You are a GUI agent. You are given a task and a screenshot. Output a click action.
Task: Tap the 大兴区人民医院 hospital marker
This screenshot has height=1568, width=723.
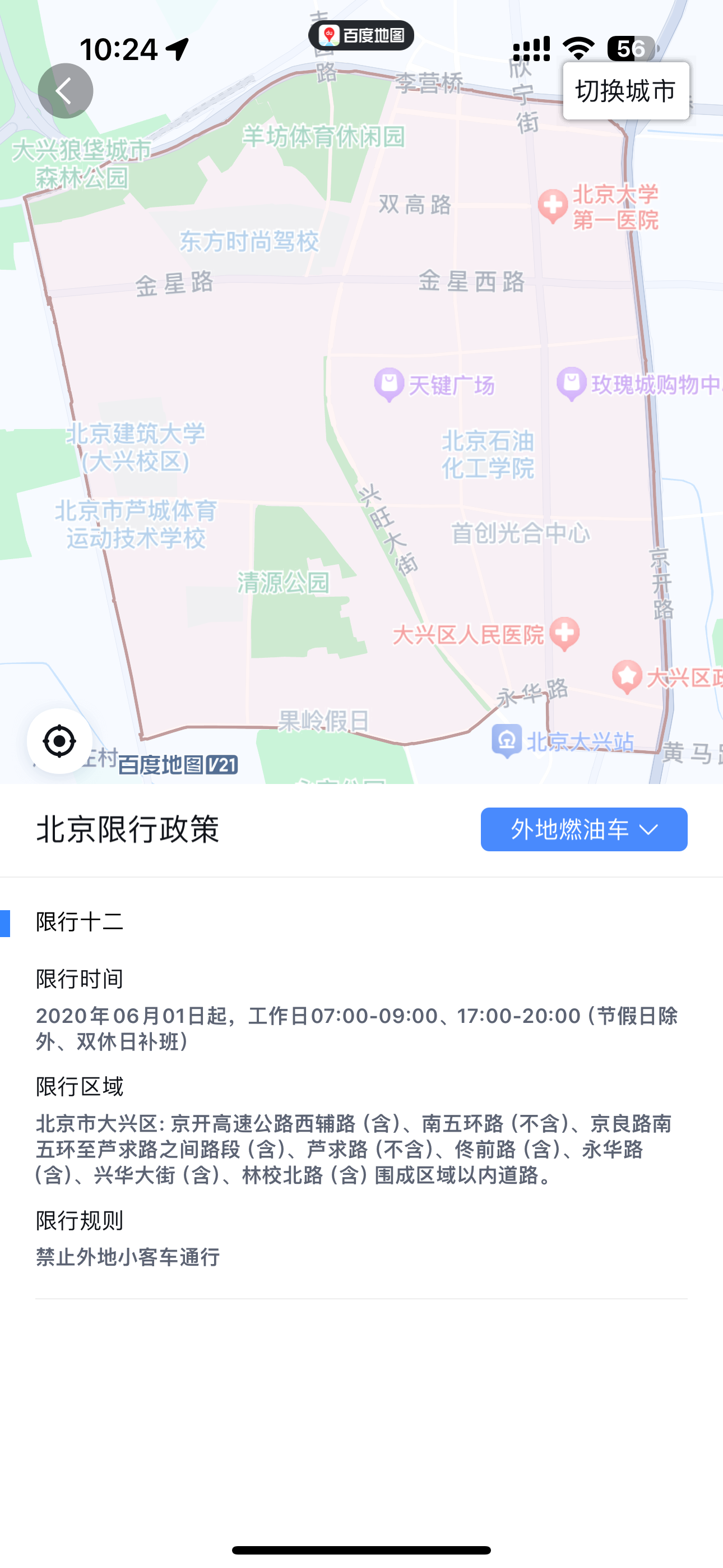[565, 634]
